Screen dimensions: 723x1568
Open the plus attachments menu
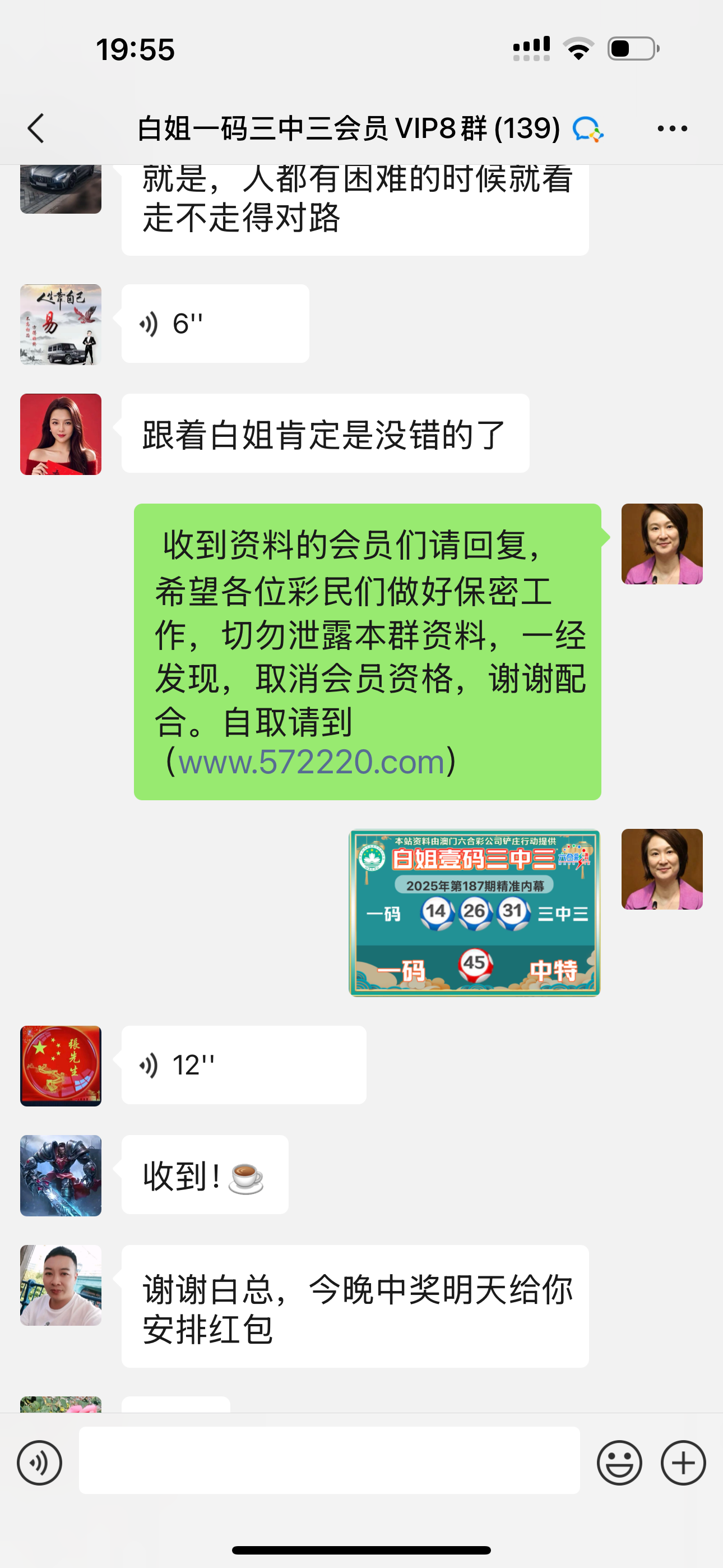(x=683, y=1463)
